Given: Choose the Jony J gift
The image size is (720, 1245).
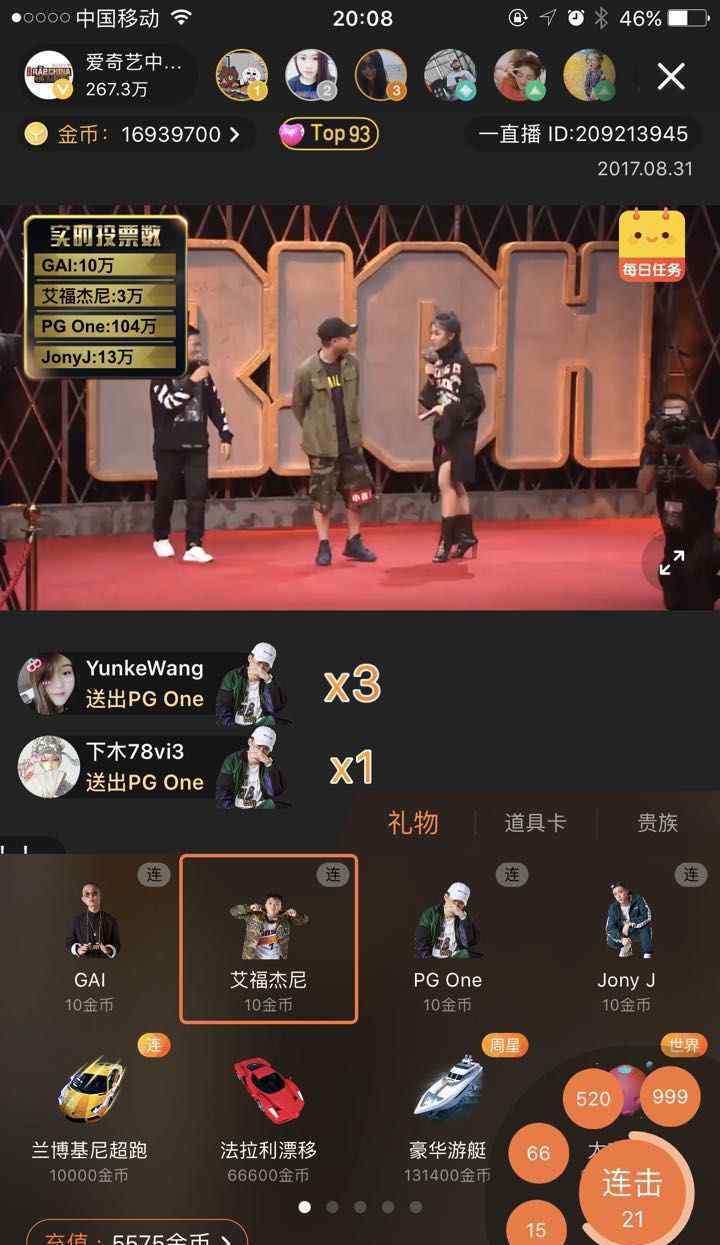Looking at the screenshot, I should point(626,939).
